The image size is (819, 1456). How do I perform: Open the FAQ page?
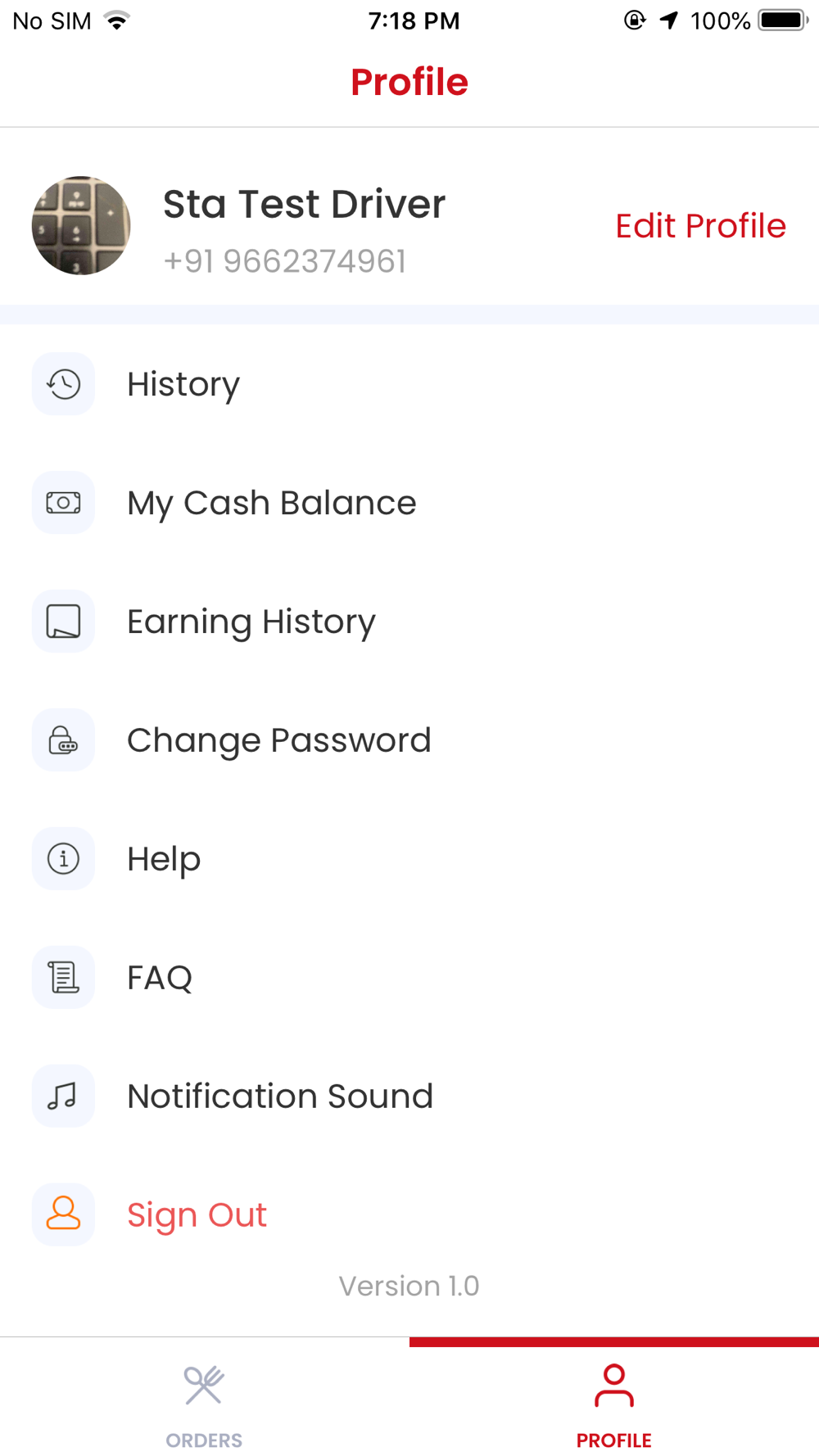[x=409, y=978]
